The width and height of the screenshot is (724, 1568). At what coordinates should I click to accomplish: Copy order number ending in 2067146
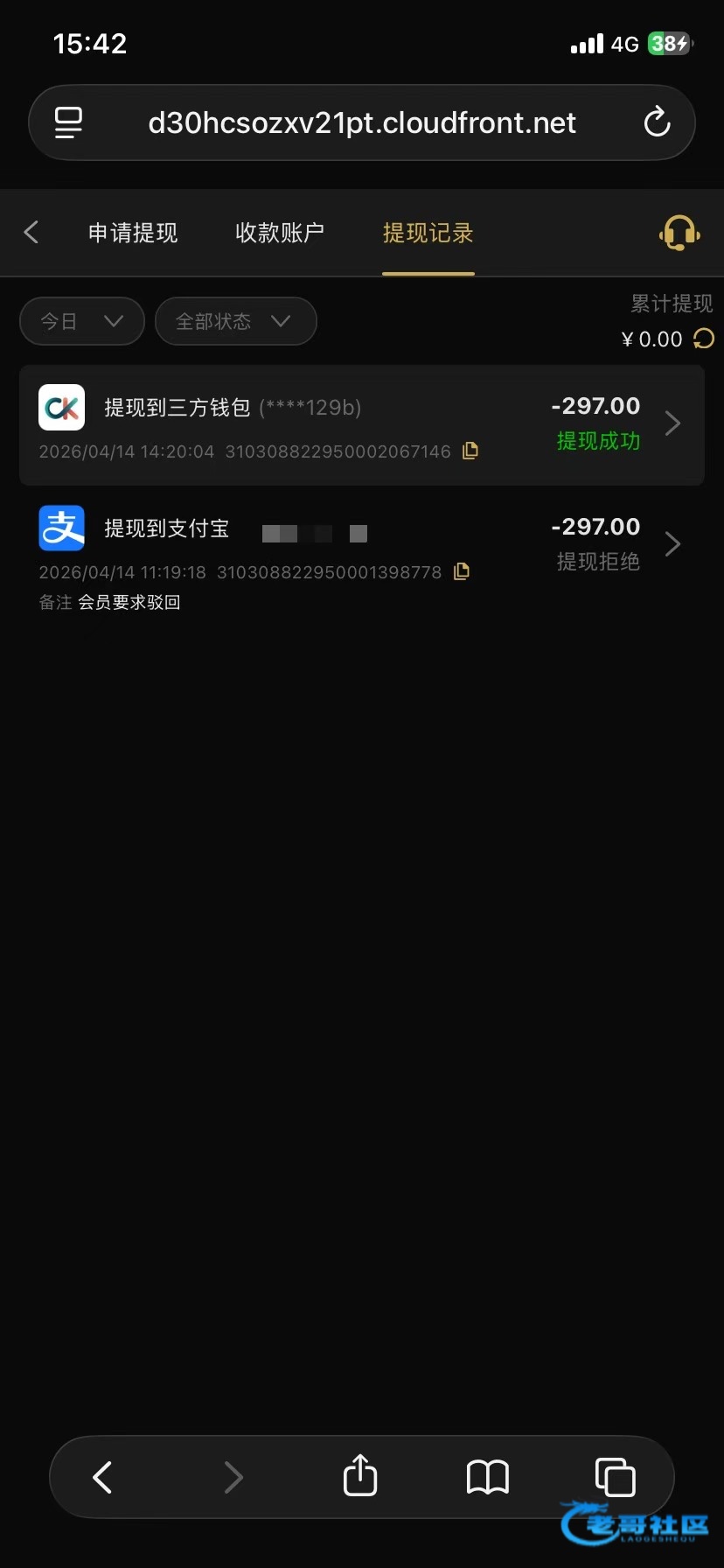(470, 451)
